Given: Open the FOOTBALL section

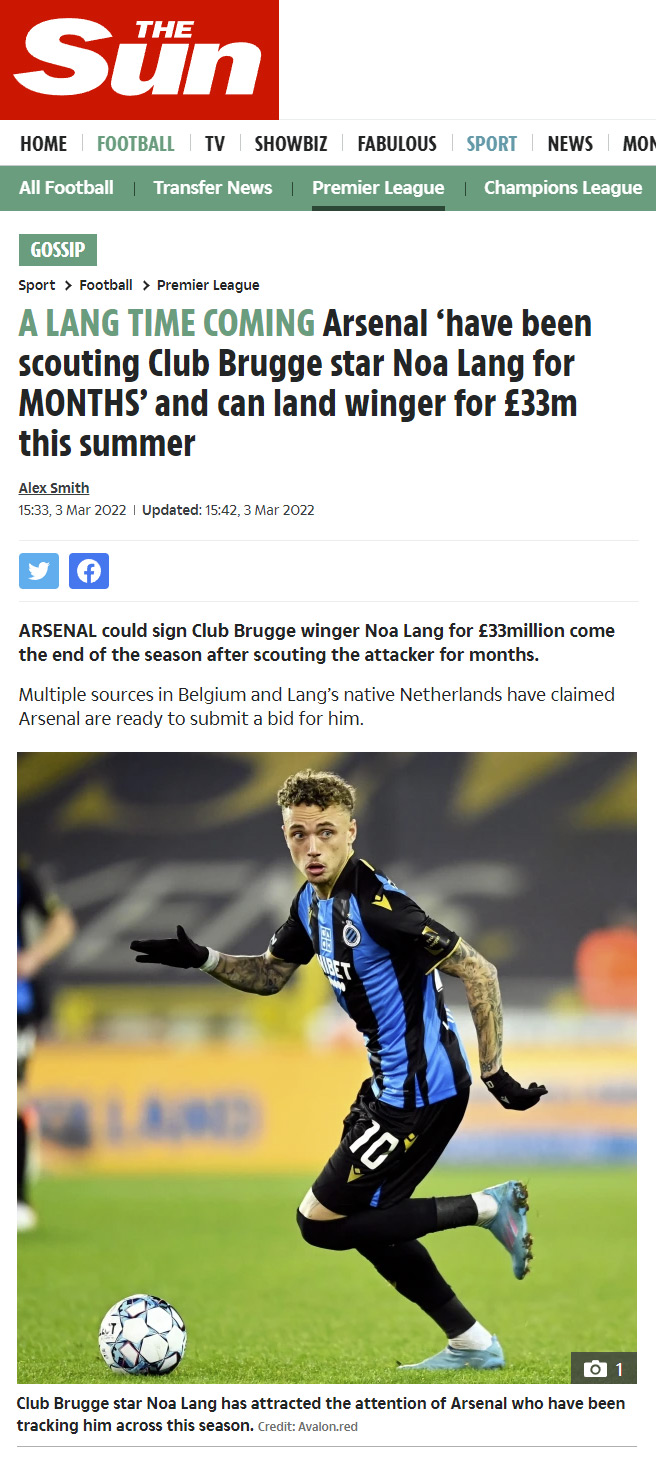Looking at the screenshot, I should tap(135, 144).
